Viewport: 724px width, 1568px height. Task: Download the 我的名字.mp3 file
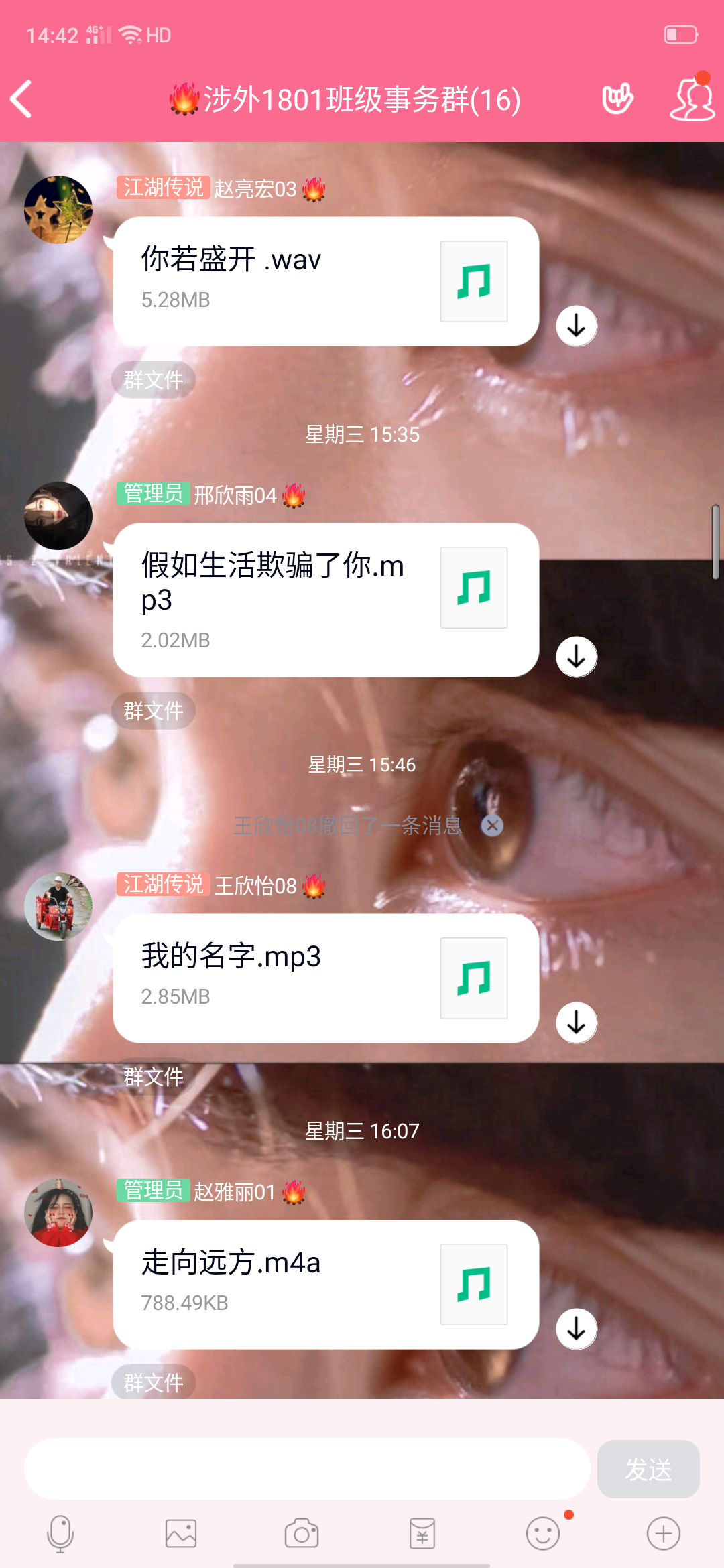[577, 1023]
